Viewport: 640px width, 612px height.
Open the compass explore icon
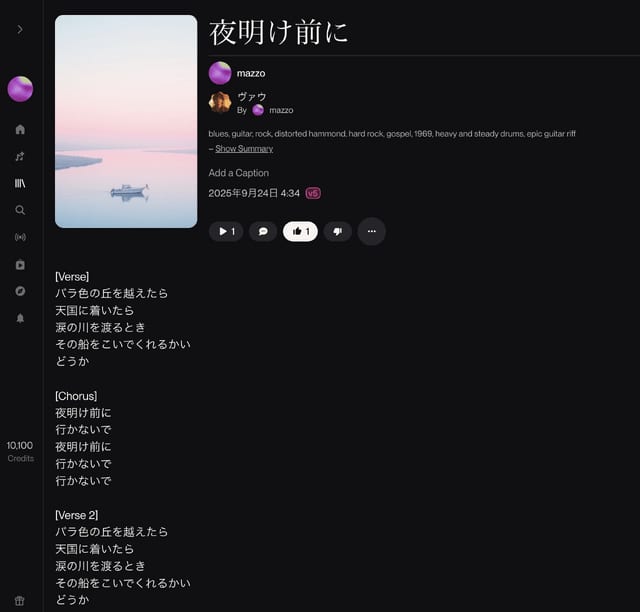tap(20, 291)
